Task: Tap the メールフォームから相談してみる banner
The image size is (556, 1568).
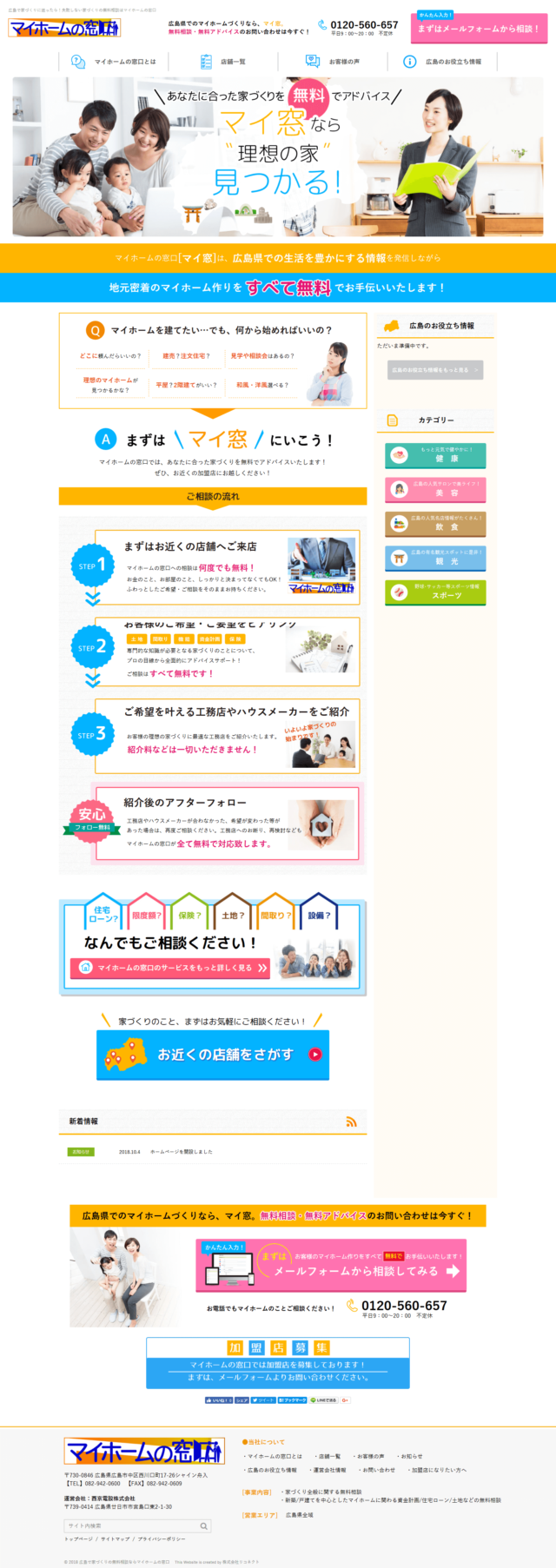Action: [331, 1265]
